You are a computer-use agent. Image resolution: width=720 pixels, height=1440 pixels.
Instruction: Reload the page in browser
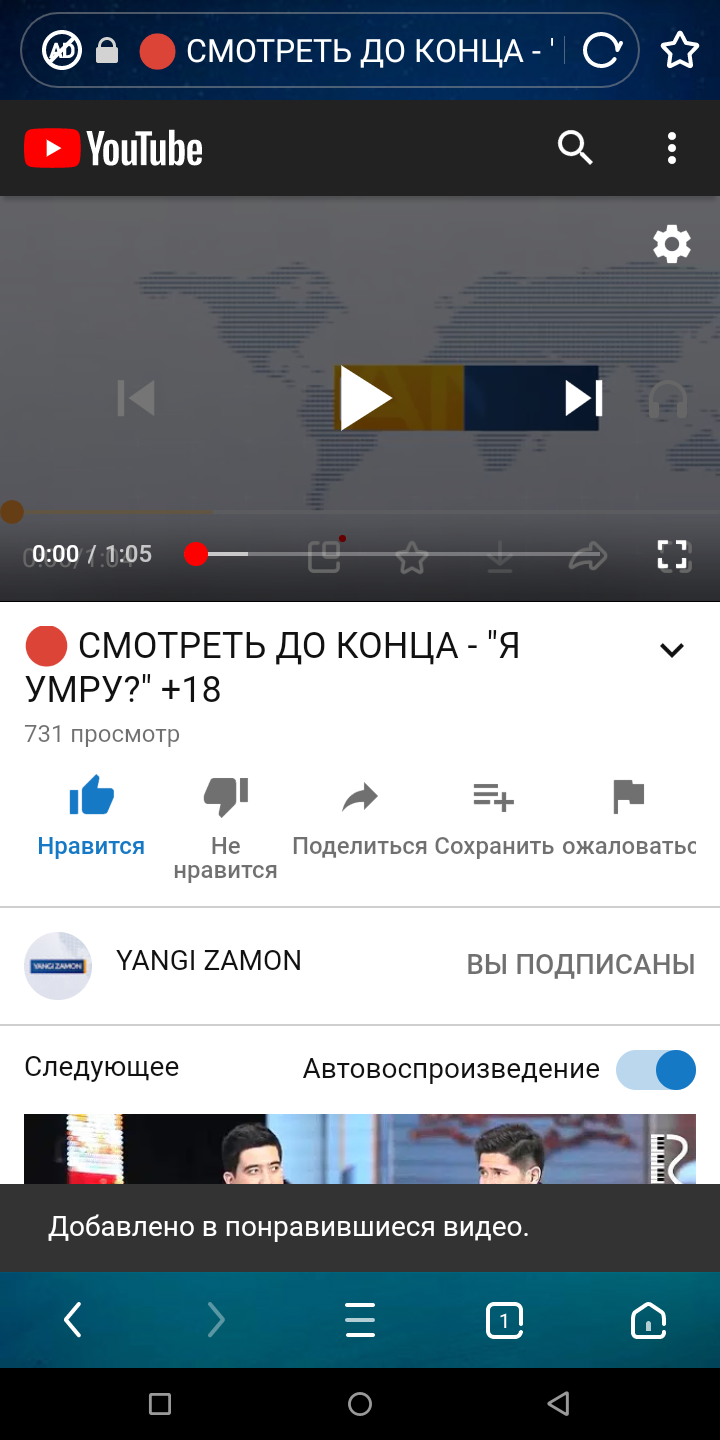coord(602,50)
